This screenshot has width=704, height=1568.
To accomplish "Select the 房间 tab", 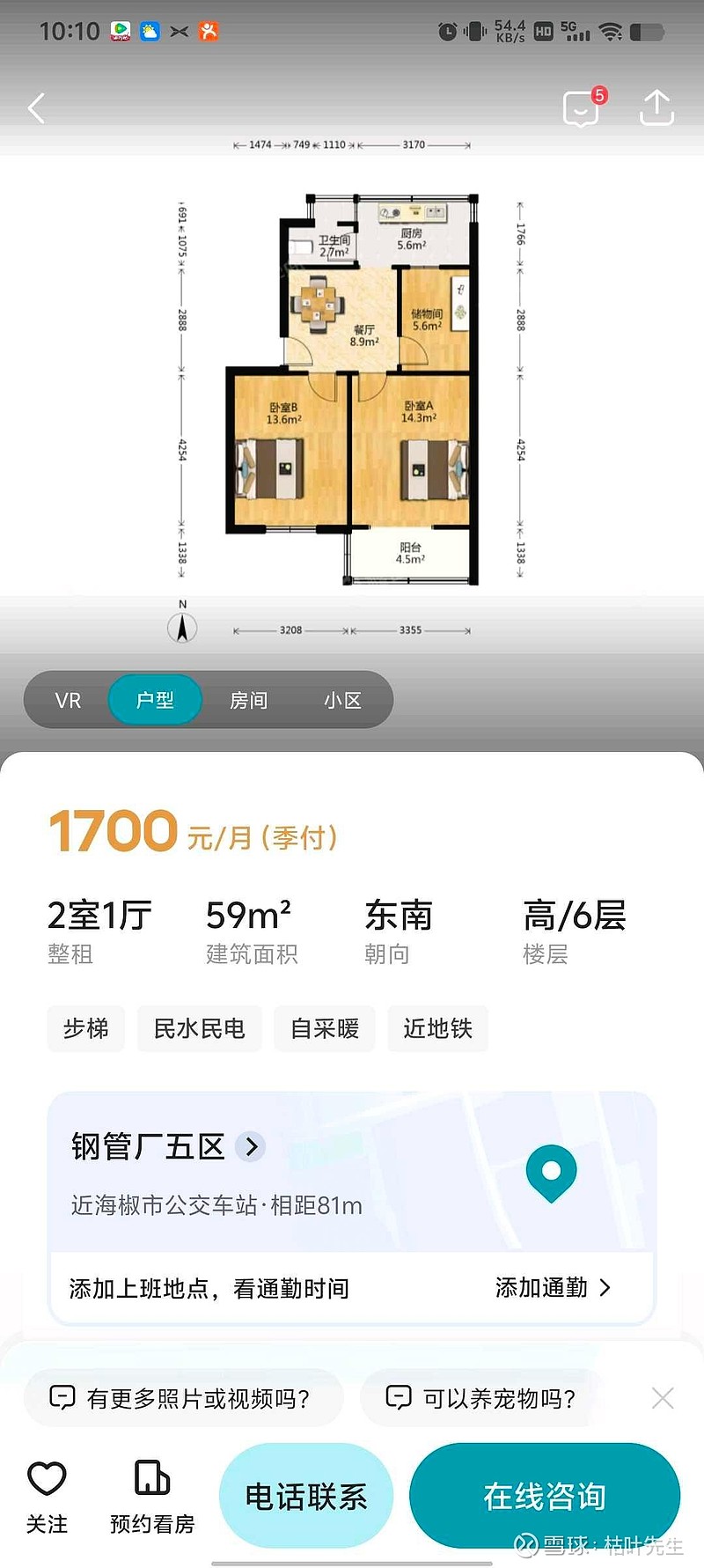I will [248, 700].
